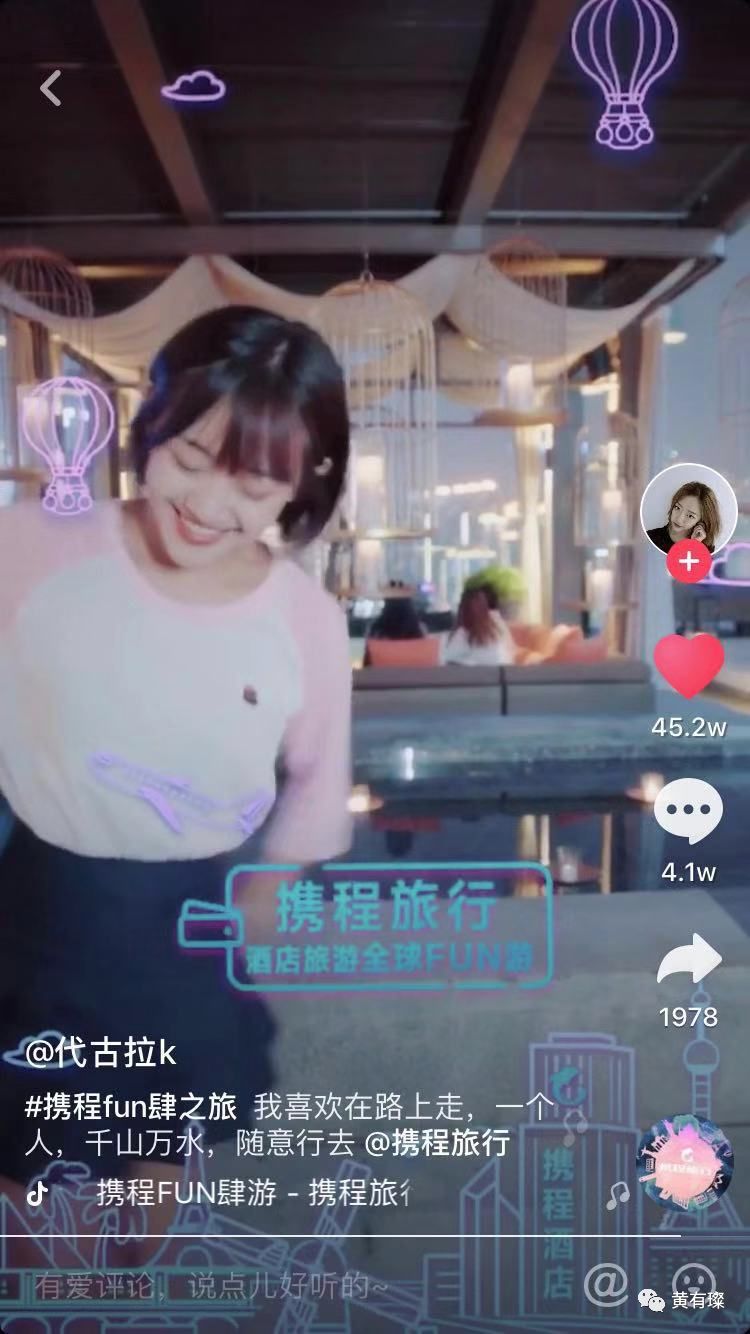
Task: Go back using the top-left arrow
Action: click(x=50, y=88)
